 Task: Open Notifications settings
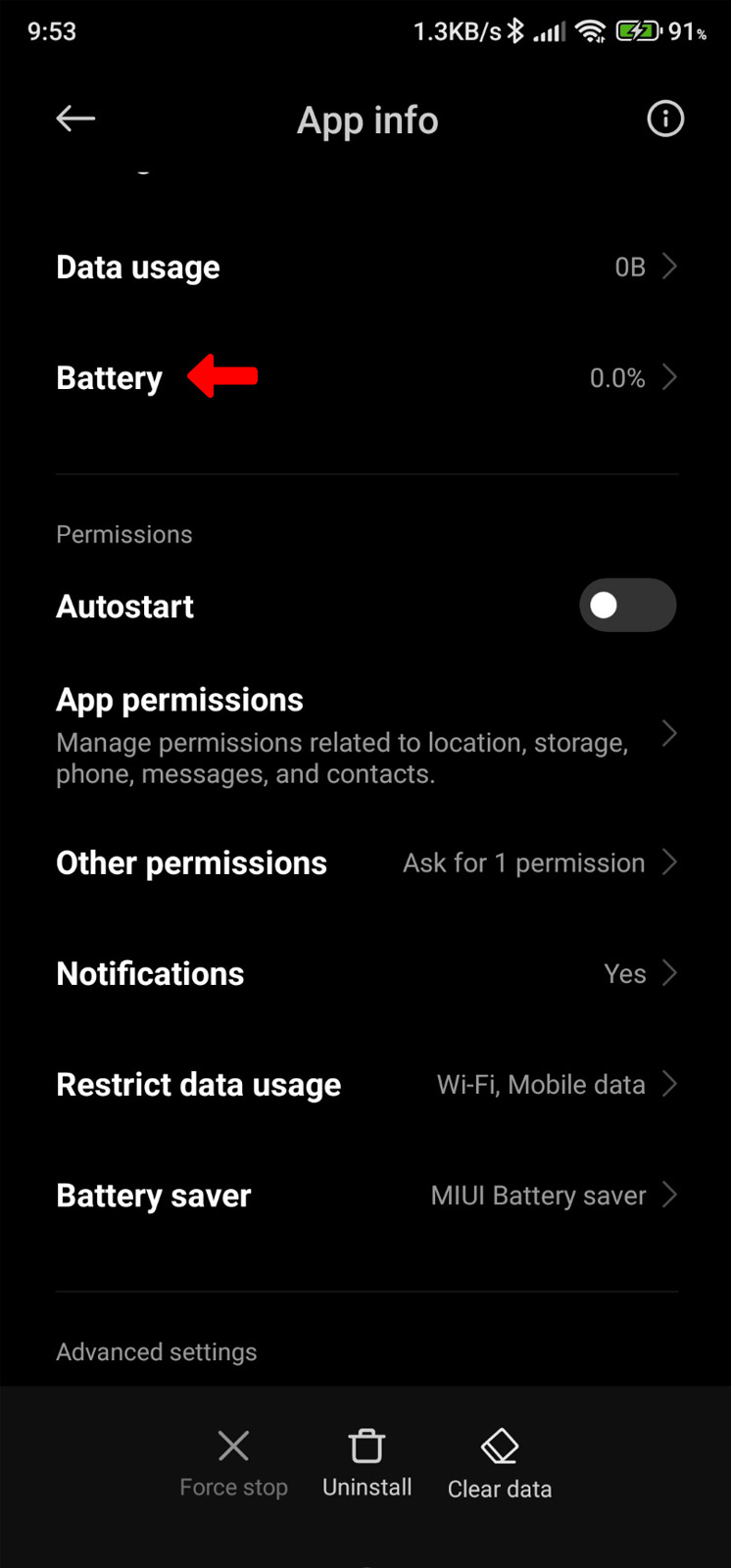pyautogui.click(x=365, y=974)
